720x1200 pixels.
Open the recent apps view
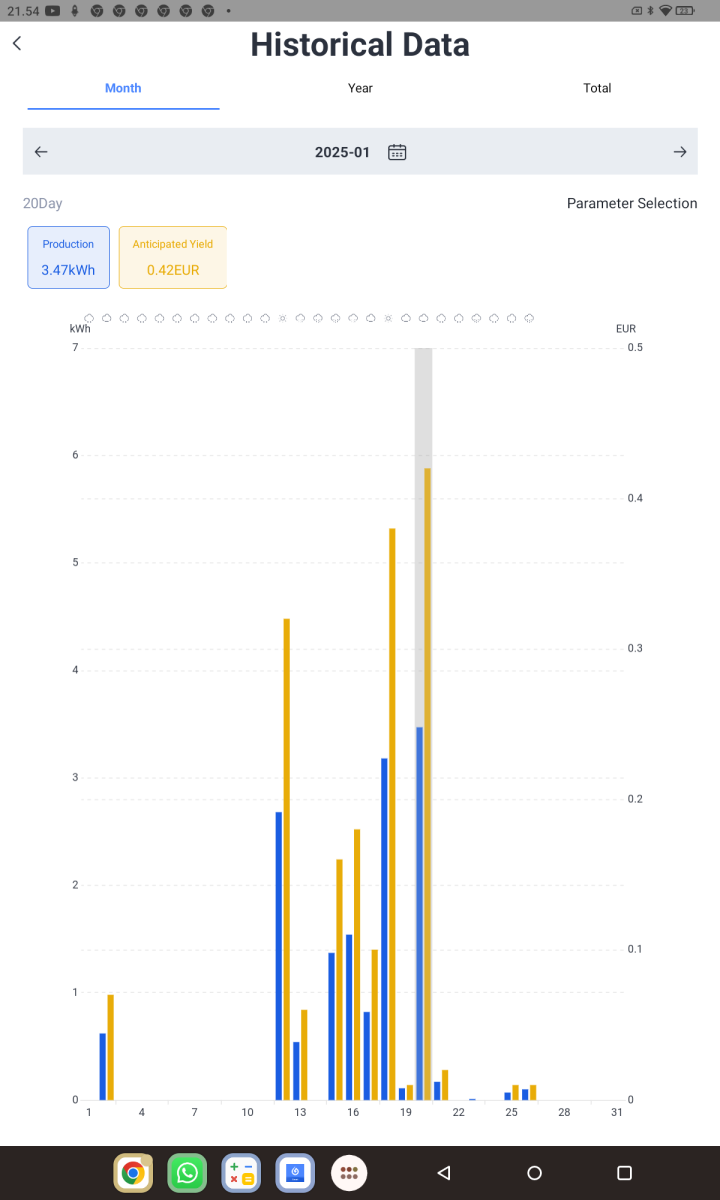tap(624, 1173)
